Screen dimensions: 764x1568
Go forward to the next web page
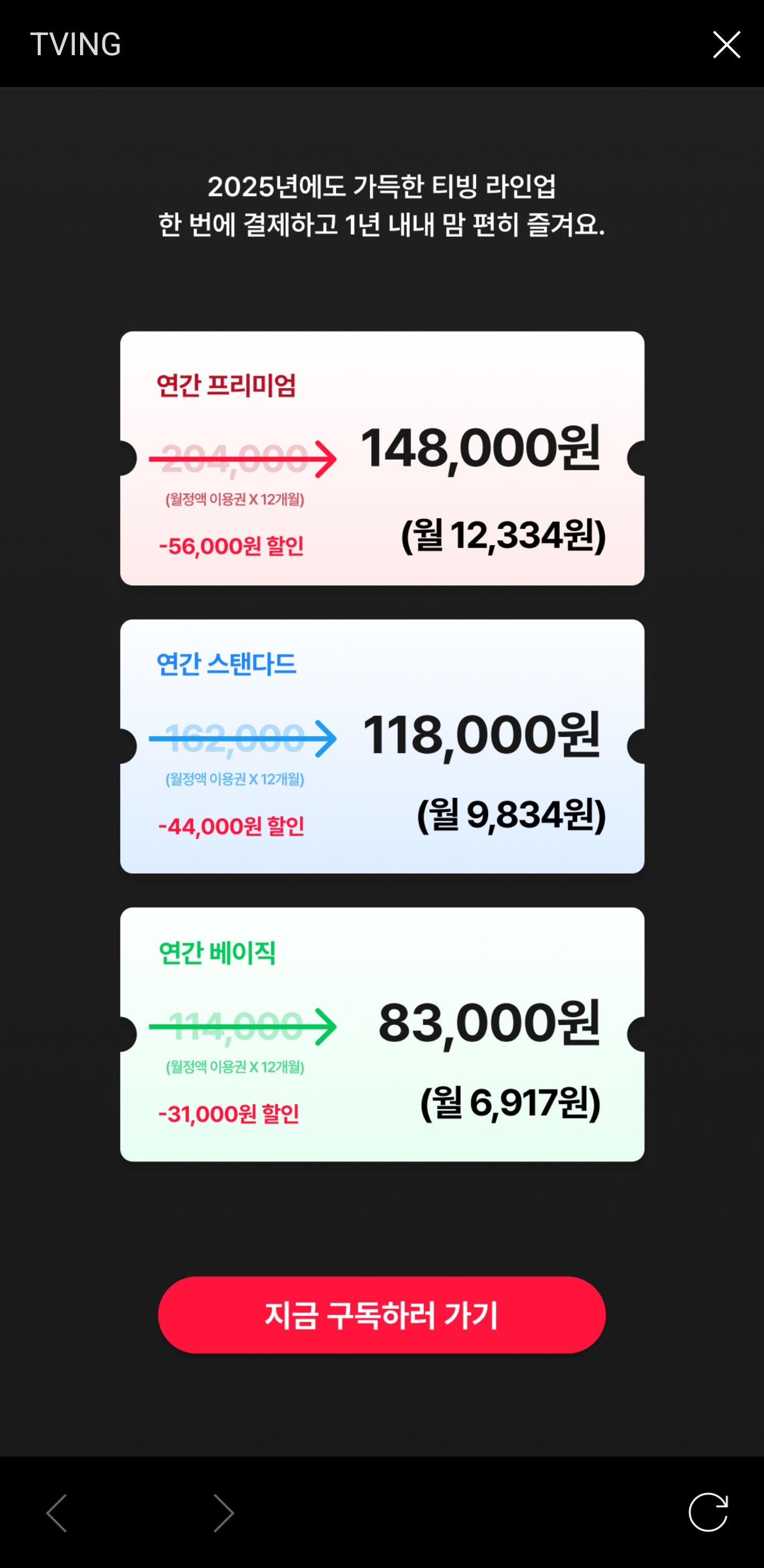(223, 1513)
